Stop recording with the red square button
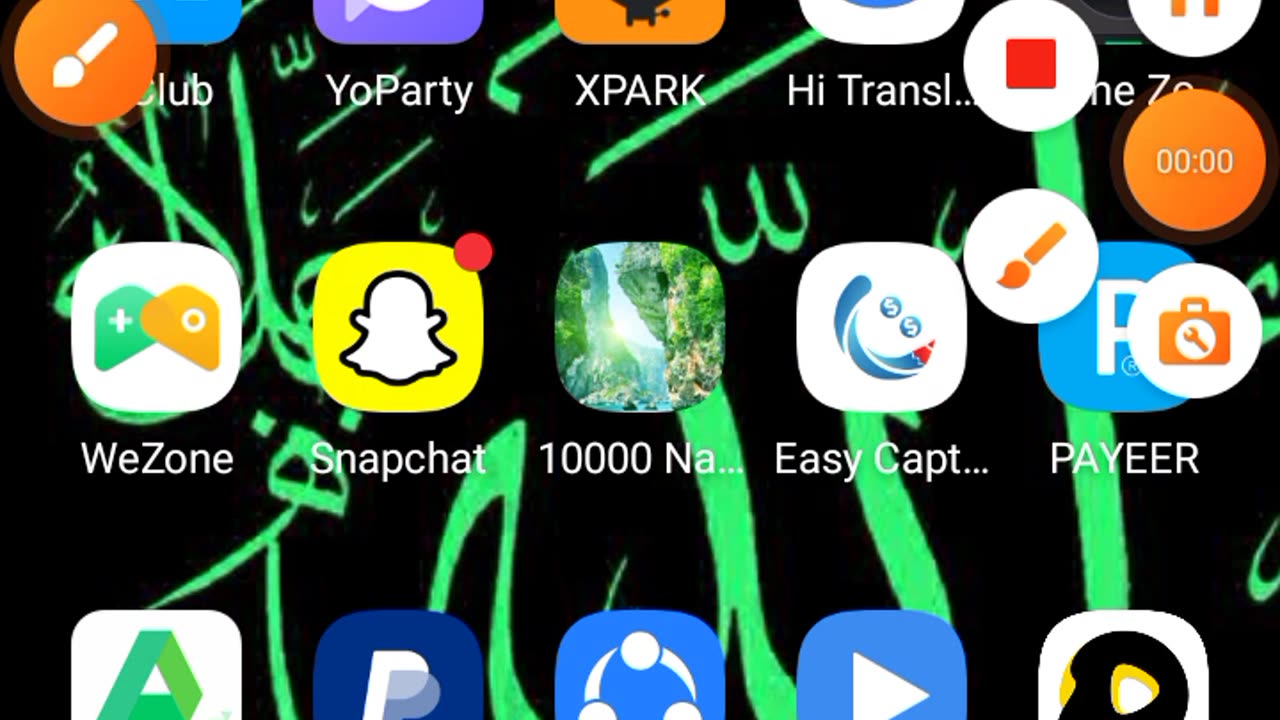The height and width of the screenshot is (720, 1280). coord(1031,64)
